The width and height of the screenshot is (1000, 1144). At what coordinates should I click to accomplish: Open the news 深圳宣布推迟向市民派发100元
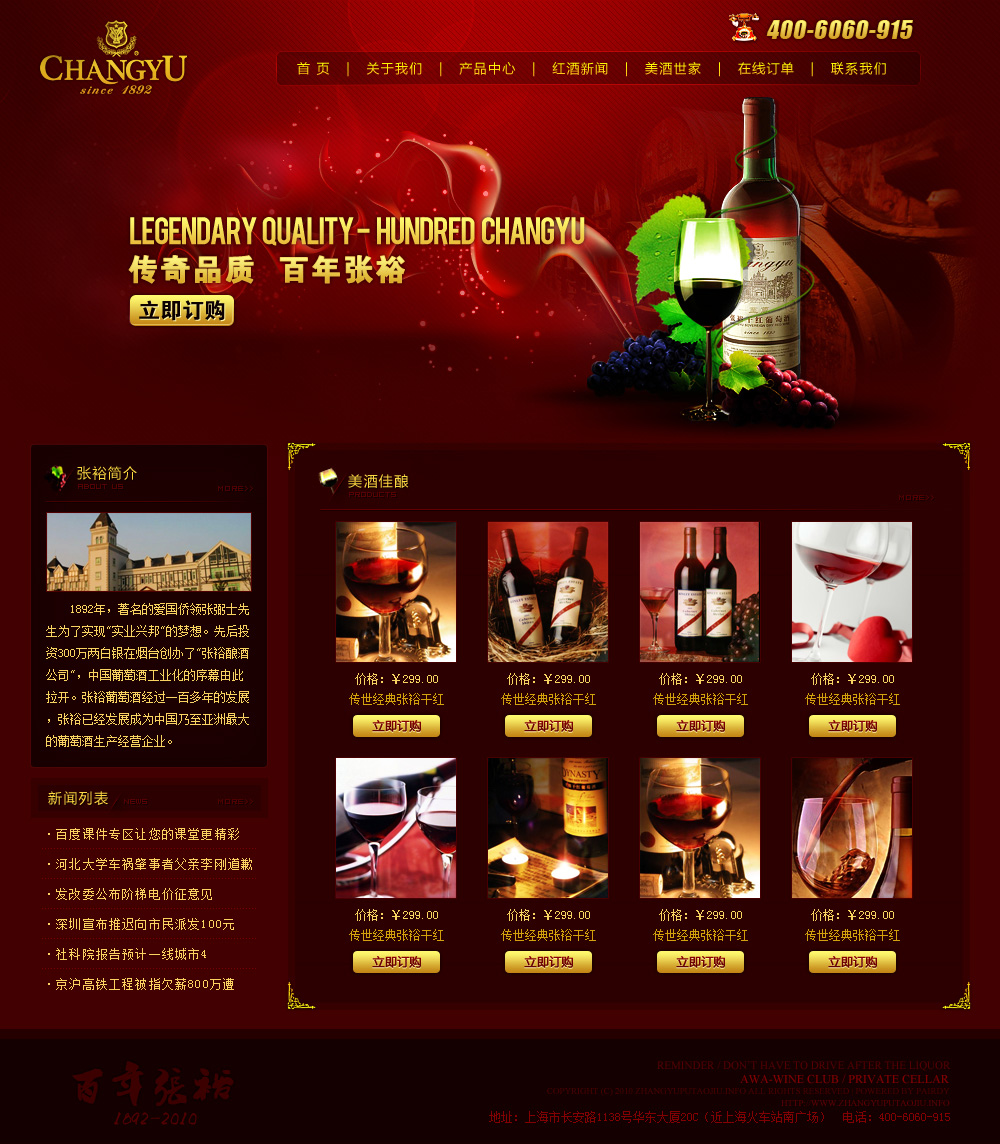[x=145, y=924]
